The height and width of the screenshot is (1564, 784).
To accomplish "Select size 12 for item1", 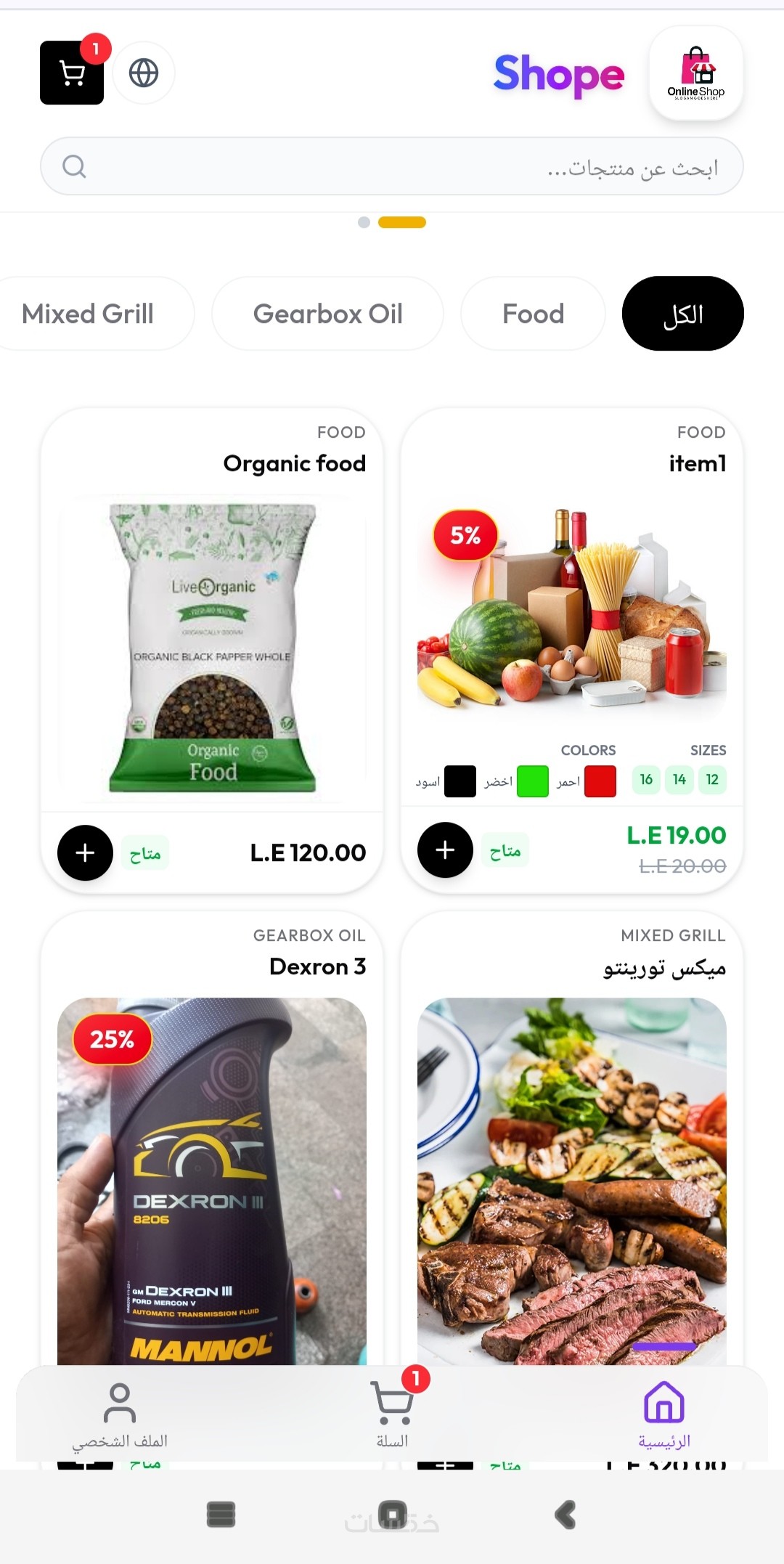I will pyautogui.click(x=712, y=780).
